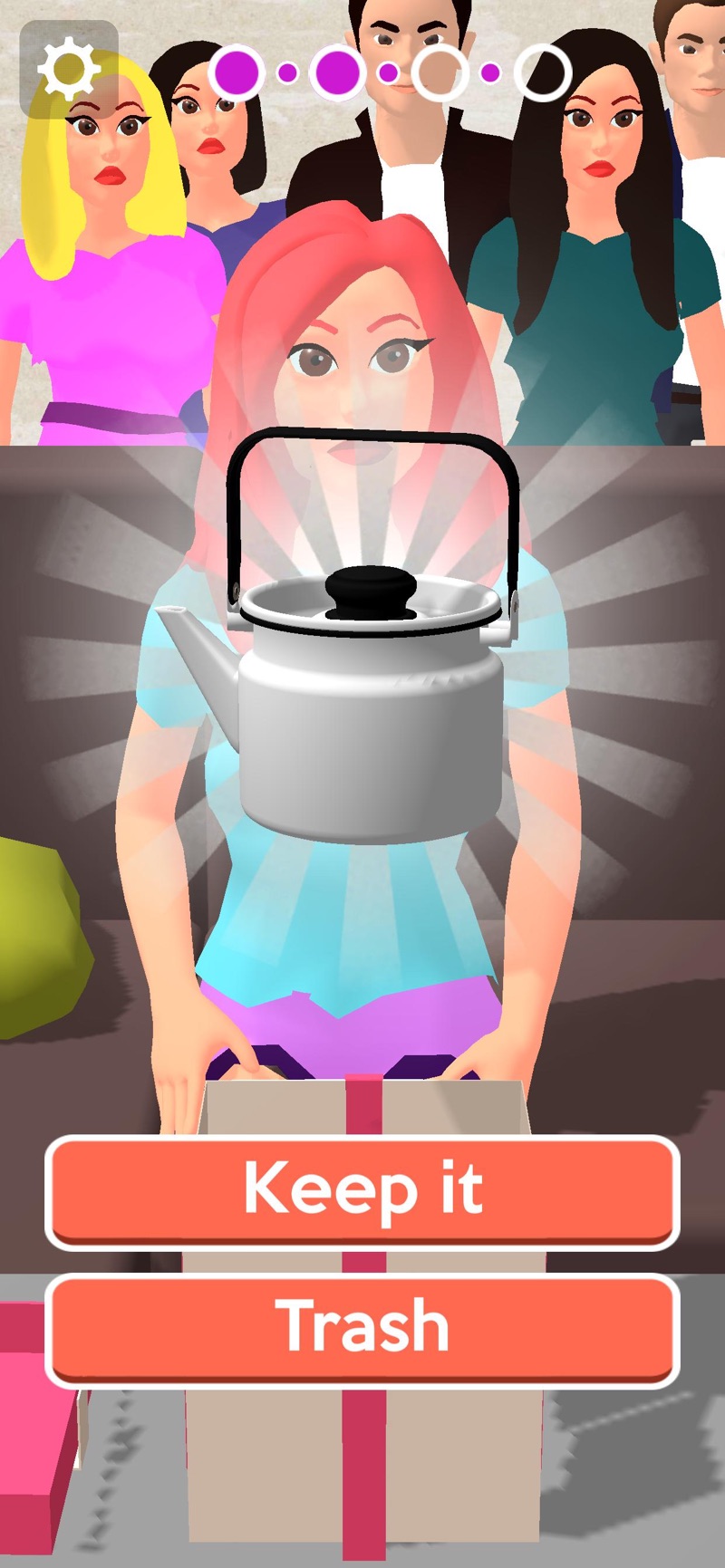The image size is (725, 1568).
Task: Choose Keep it for the kettle
Action: (x=362, y=1190)
